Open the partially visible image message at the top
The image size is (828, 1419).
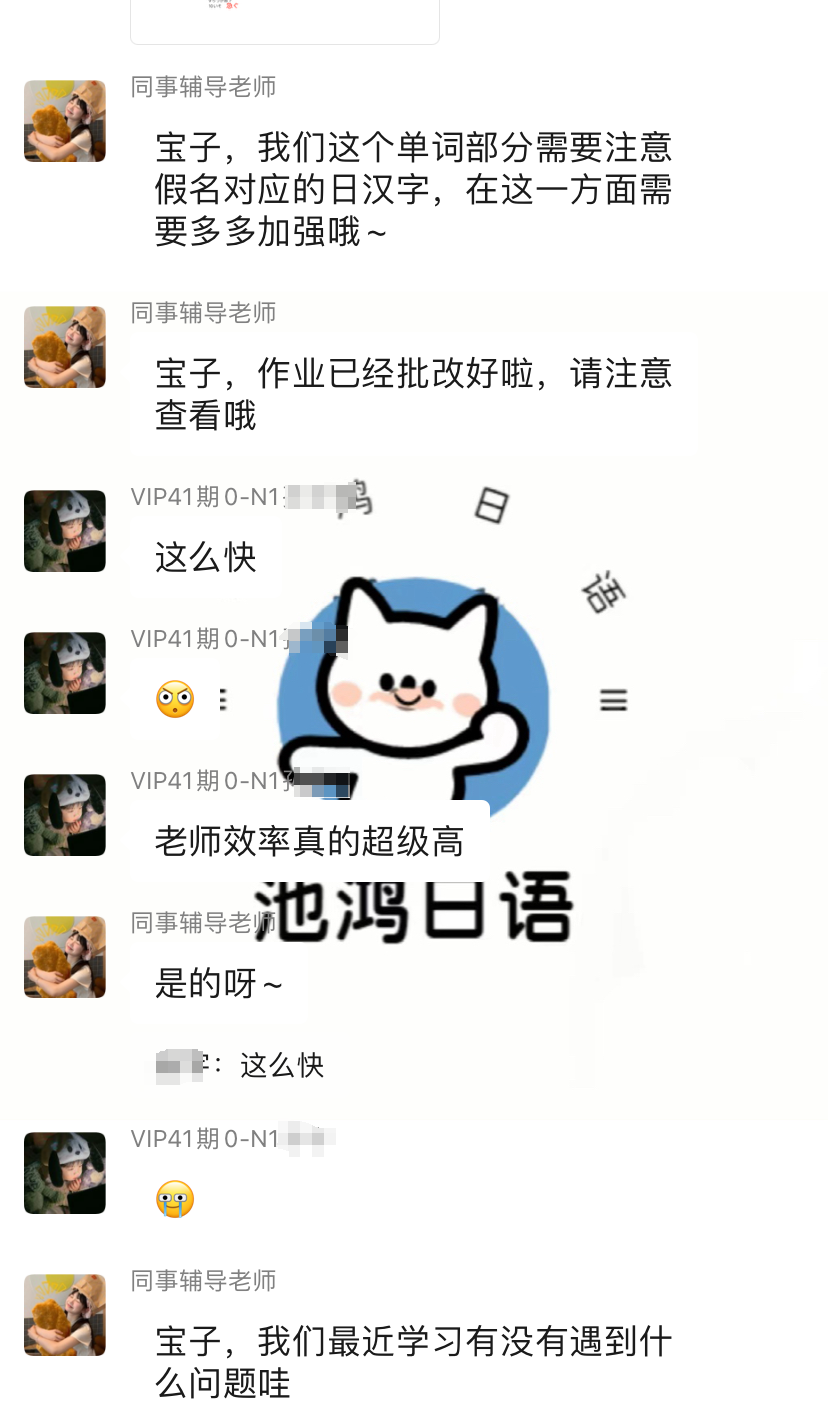pos(284,20)
